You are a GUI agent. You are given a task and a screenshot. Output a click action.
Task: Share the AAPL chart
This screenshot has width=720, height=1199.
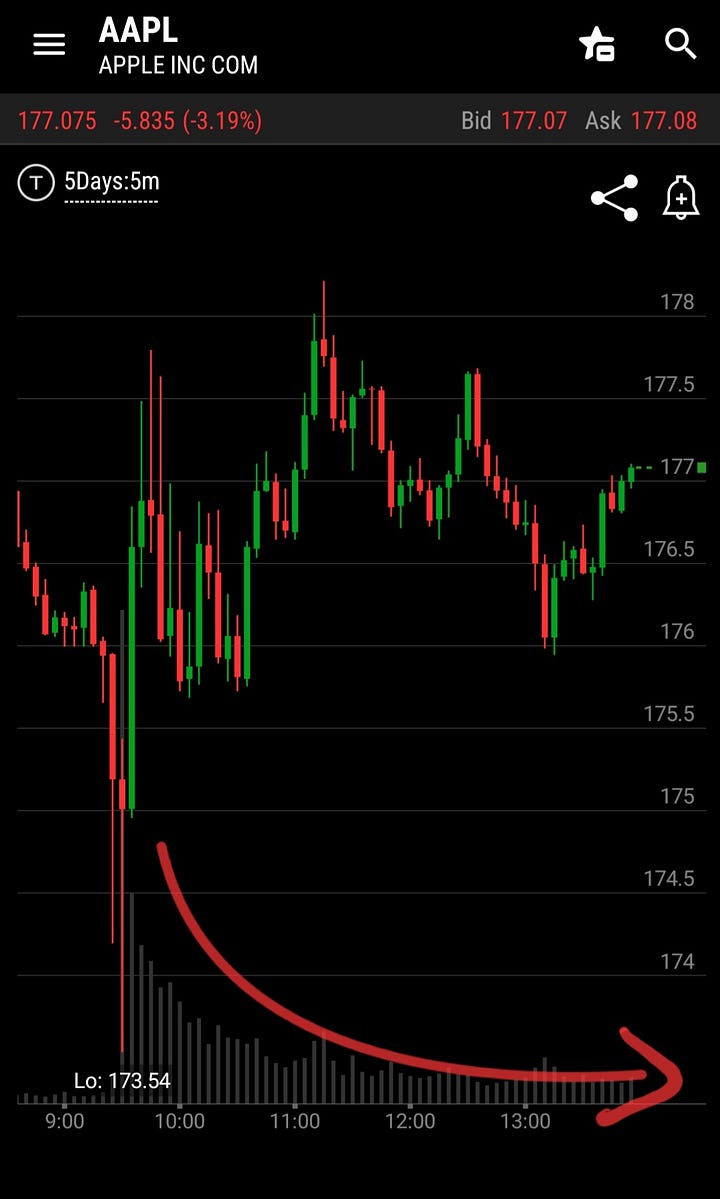[x=615, y=198]
